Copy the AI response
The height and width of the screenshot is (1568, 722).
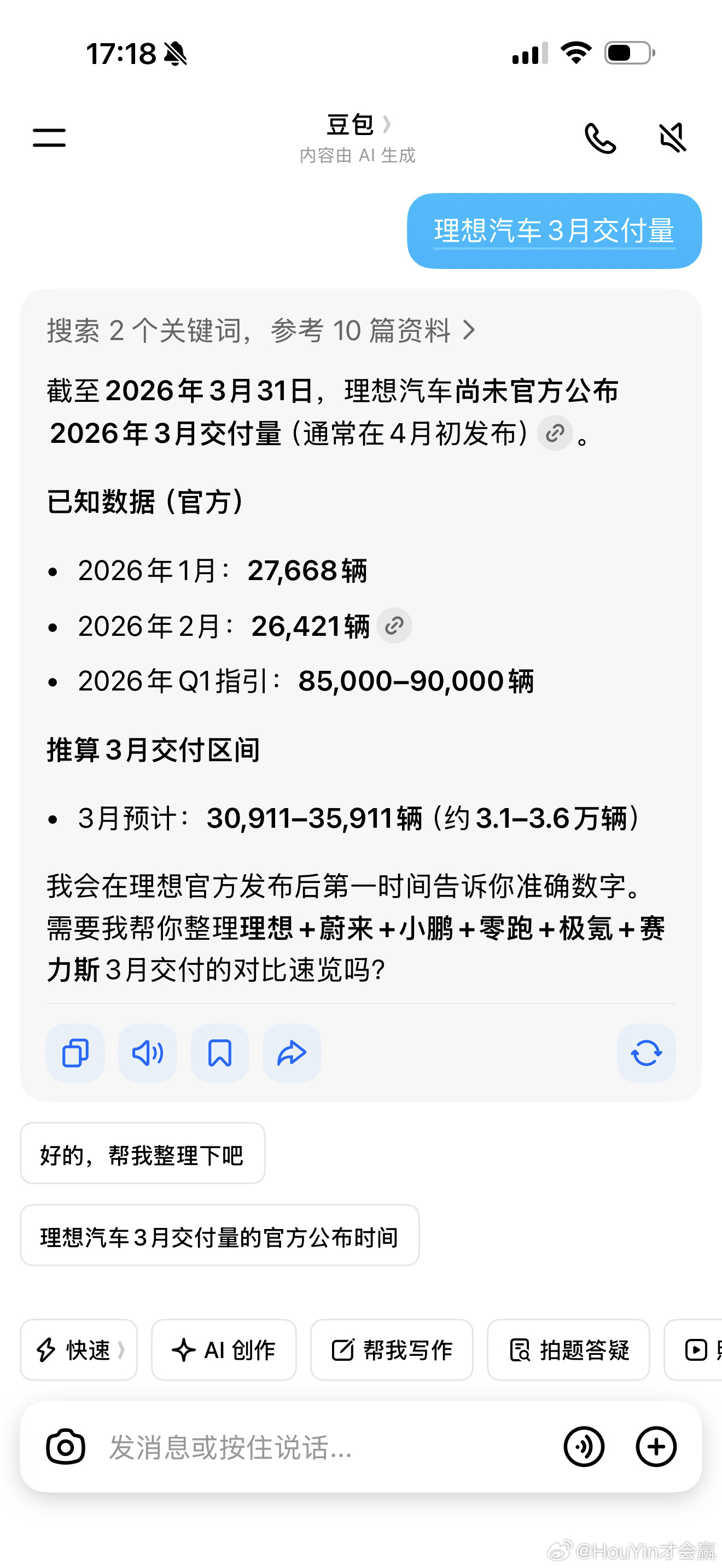point(74,1053)
